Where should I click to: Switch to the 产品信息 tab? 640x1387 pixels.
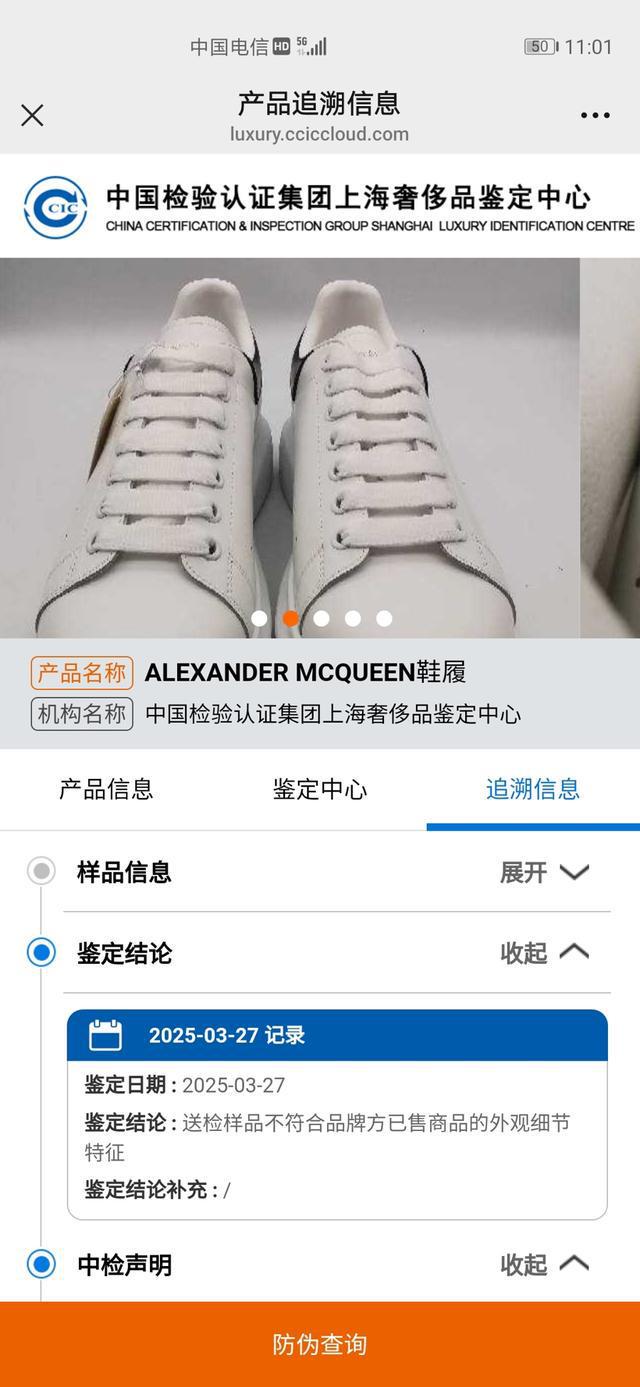(106, 789)
